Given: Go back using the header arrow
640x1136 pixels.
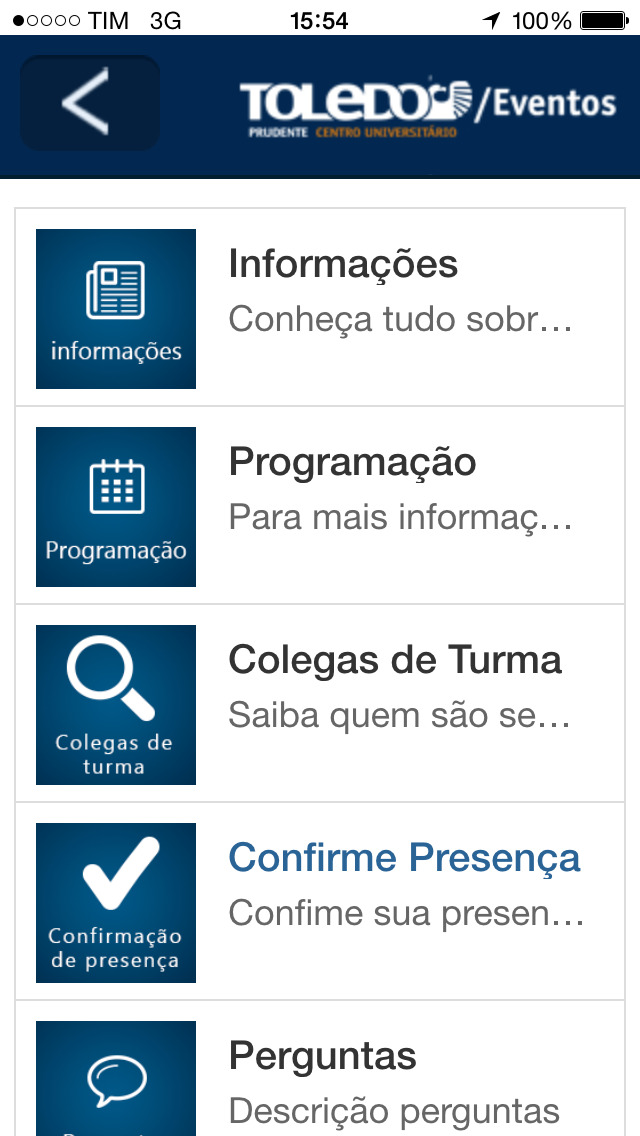Looking at the screenshot, I should tap(90, 103).
